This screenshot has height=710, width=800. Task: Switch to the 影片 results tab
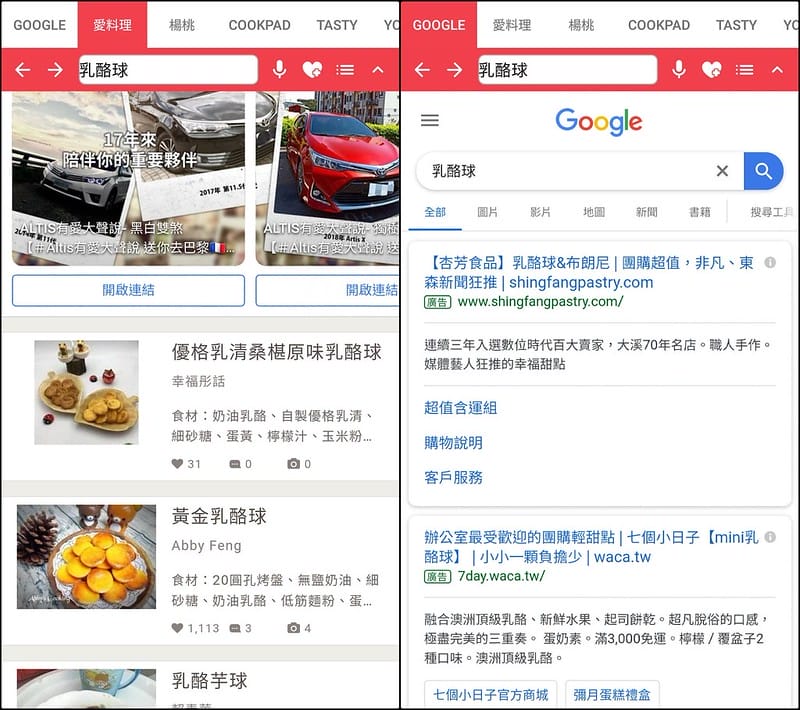tap(541, 212)
